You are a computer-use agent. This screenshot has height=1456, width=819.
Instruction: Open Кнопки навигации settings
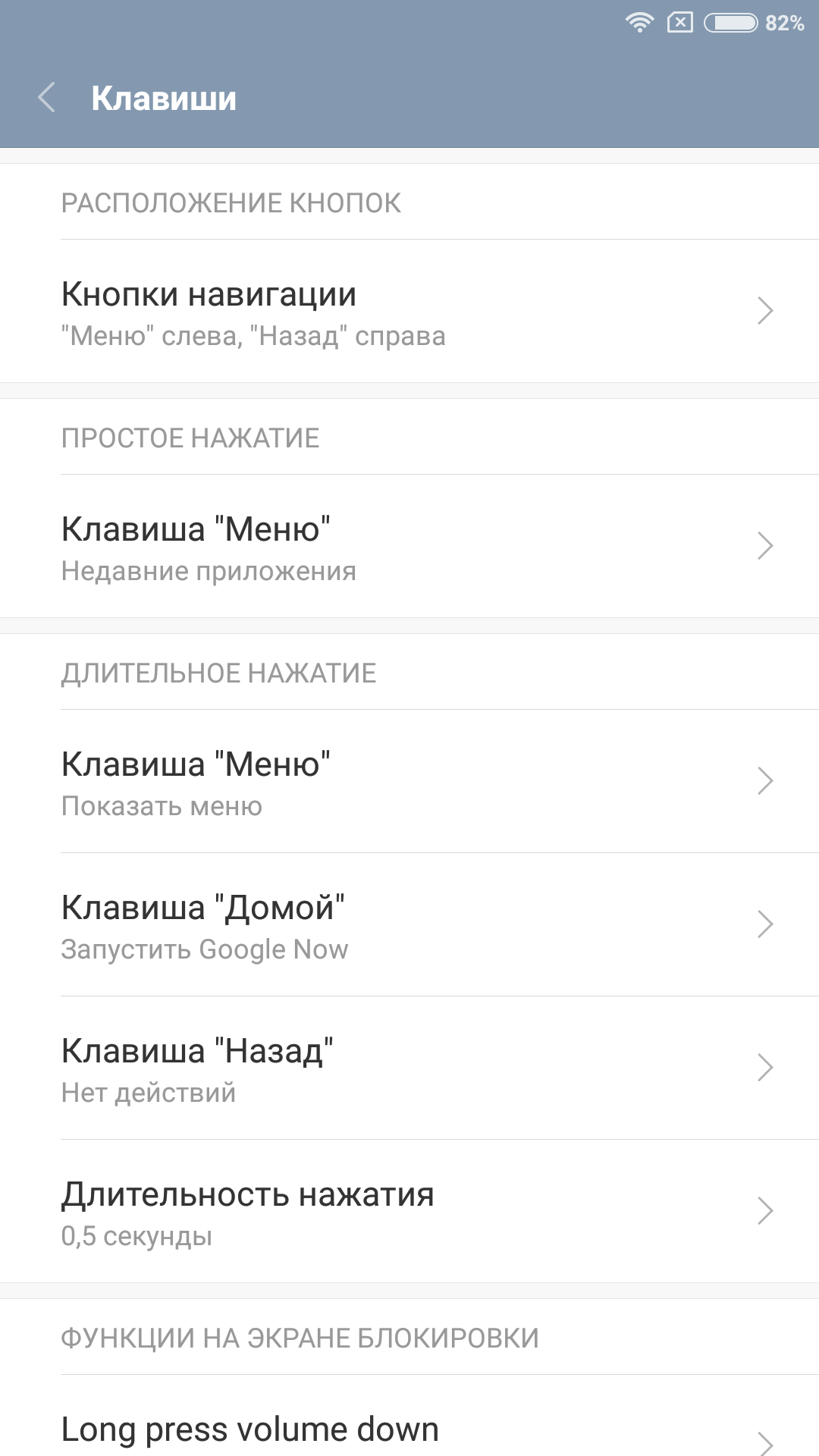(409, 312)
